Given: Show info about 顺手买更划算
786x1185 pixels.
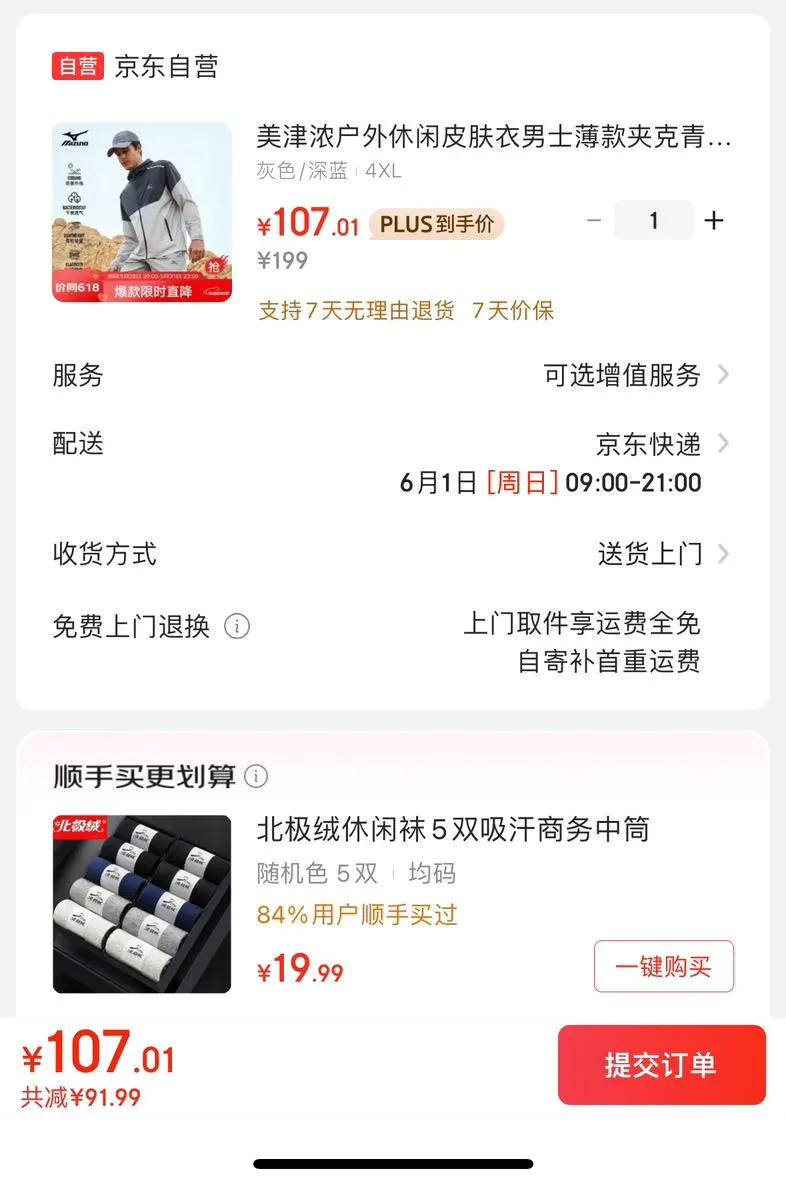Looking at the screenshot, I should (256, 776).
